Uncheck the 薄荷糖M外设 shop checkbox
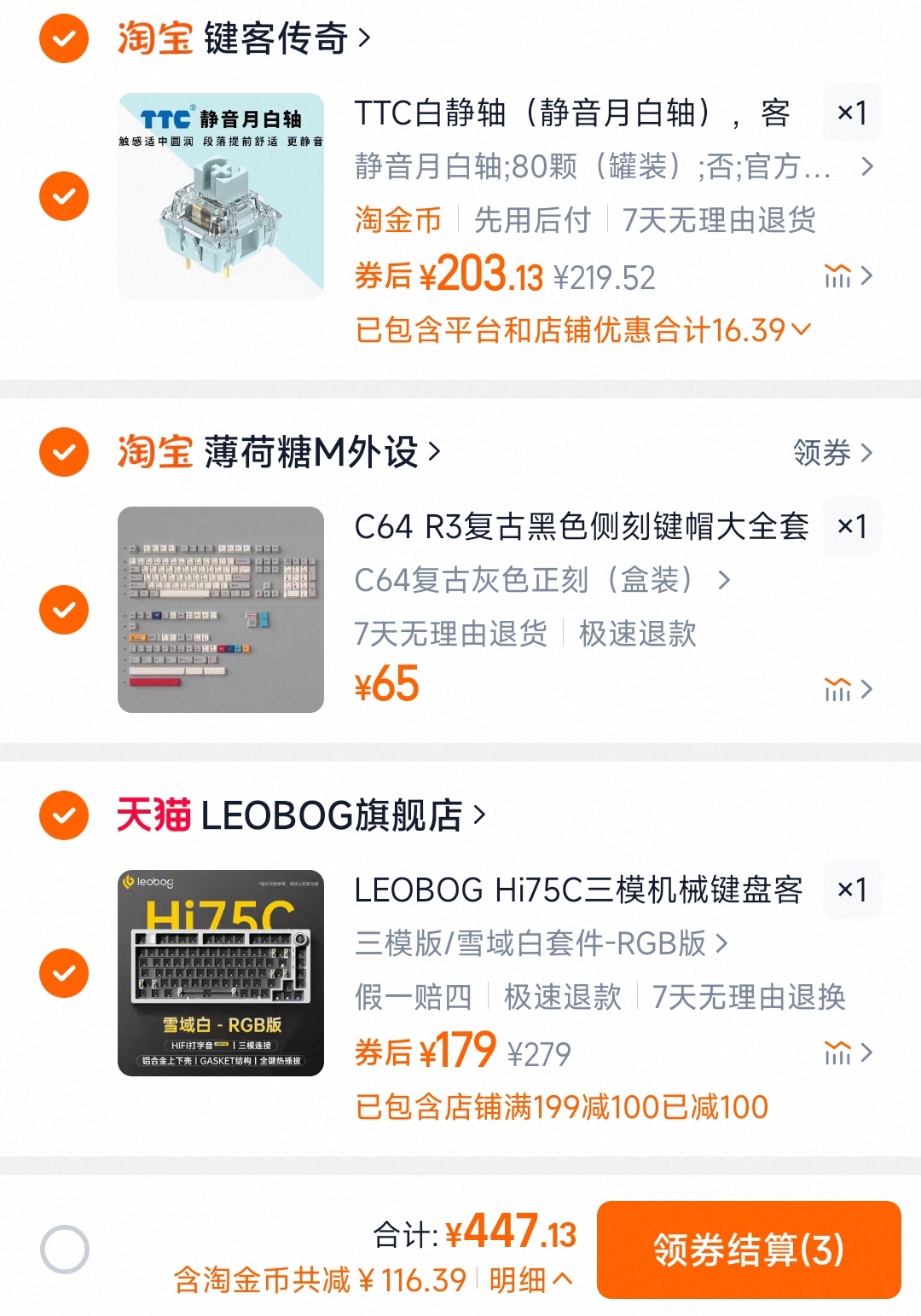 coord(64,451)
